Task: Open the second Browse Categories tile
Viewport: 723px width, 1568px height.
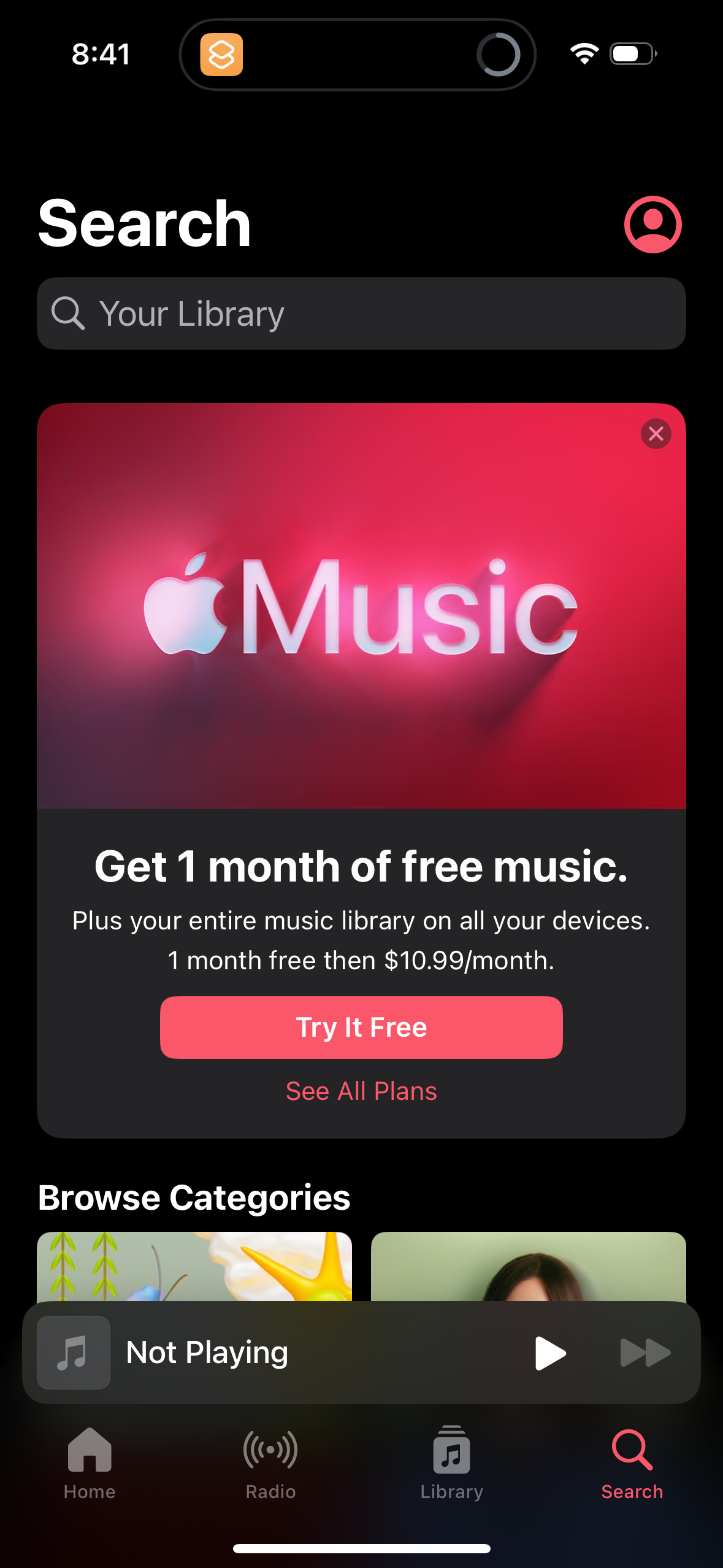Action: (x=530, y=1264)
